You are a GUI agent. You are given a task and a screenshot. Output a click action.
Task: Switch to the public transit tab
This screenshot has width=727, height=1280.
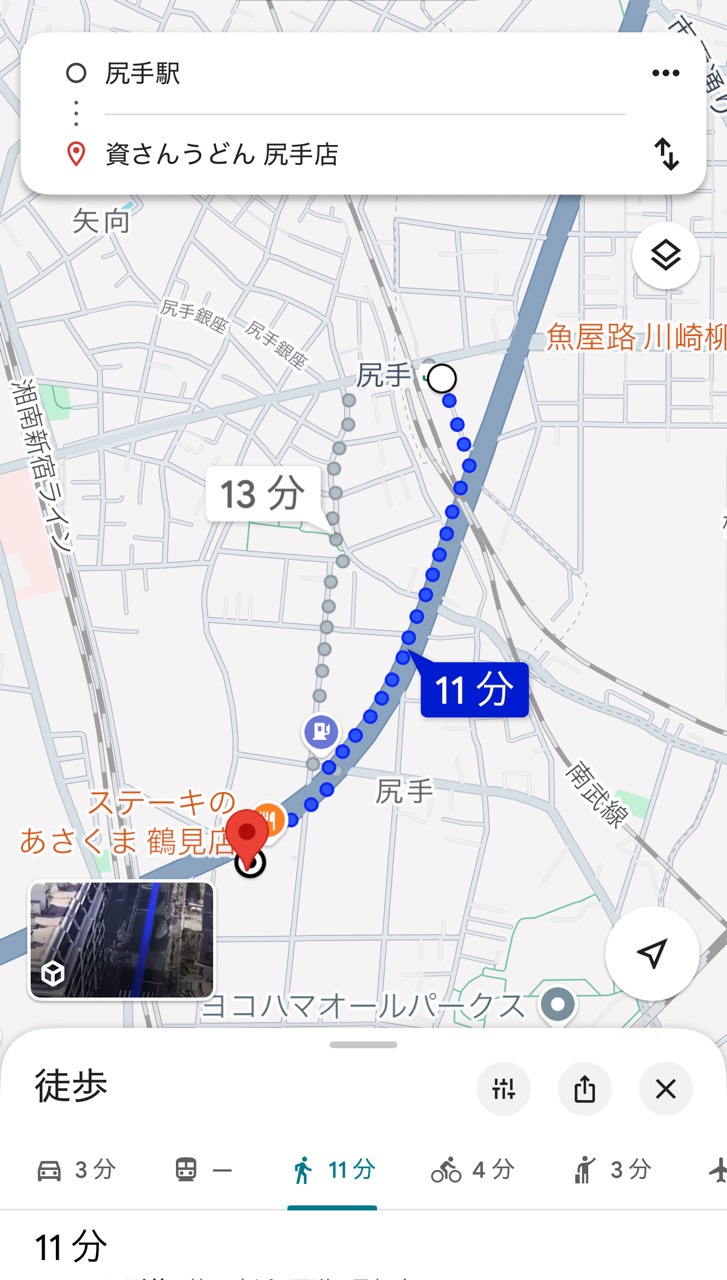click(203, 1169)
